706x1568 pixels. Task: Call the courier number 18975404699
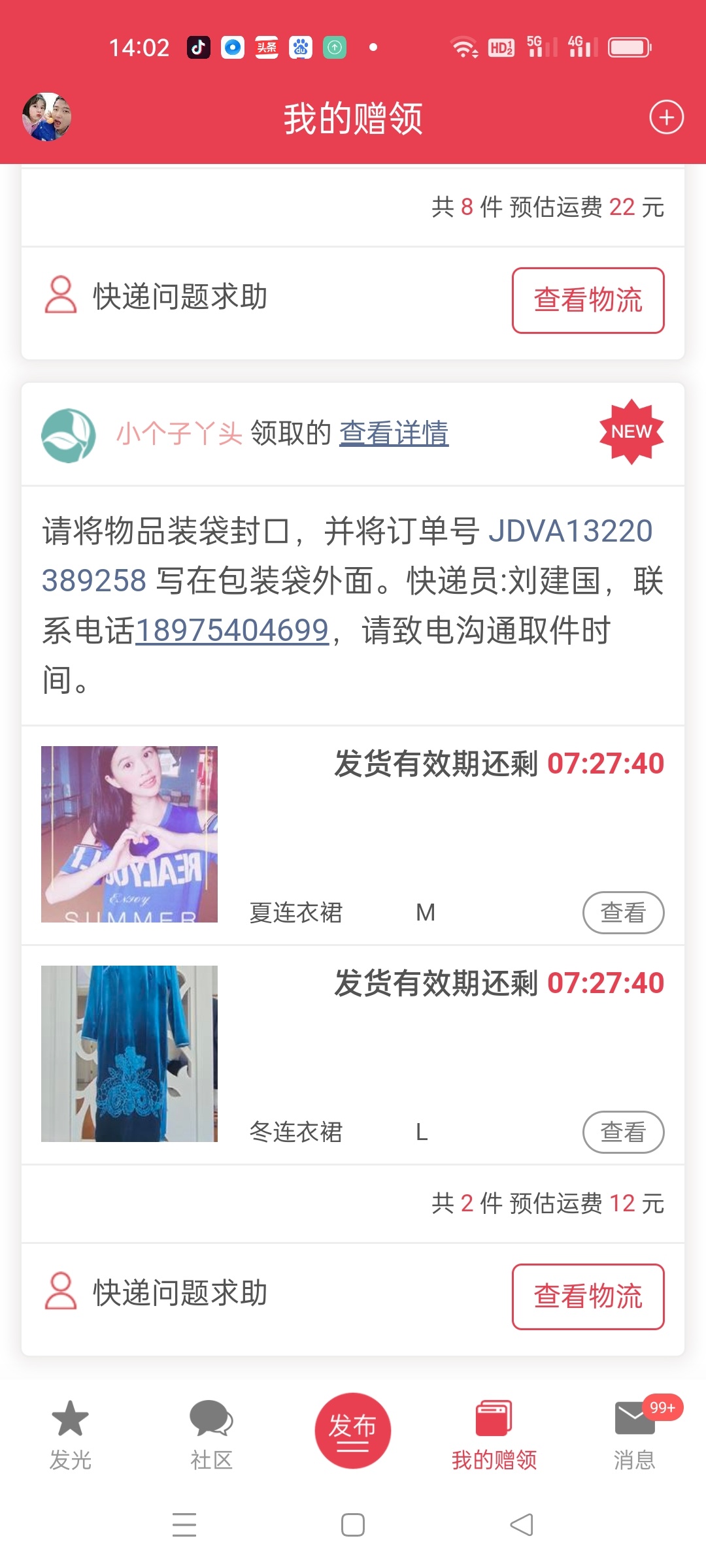[x=232, y=631]
